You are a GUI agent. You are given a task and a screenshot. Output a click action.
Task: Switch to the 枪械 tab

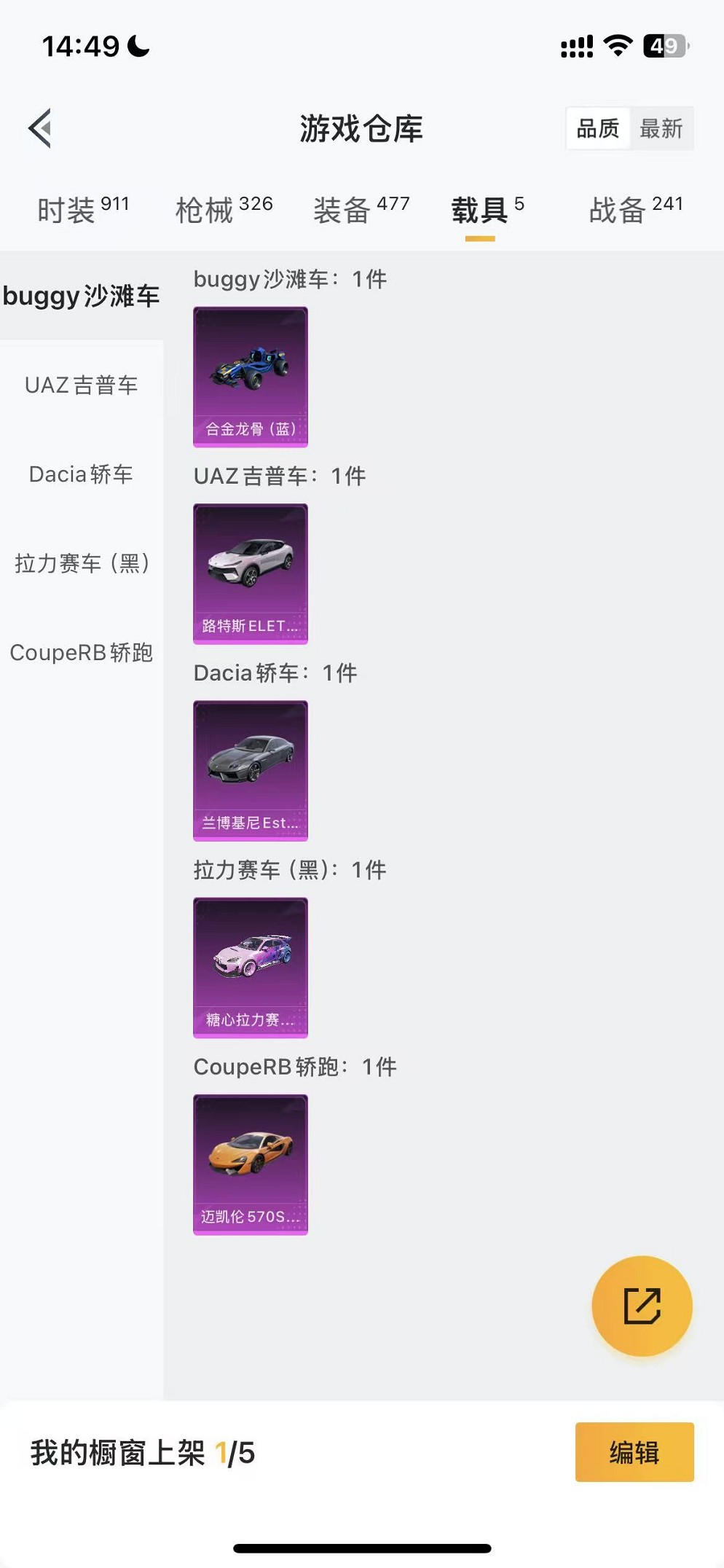tap(224, 210)
